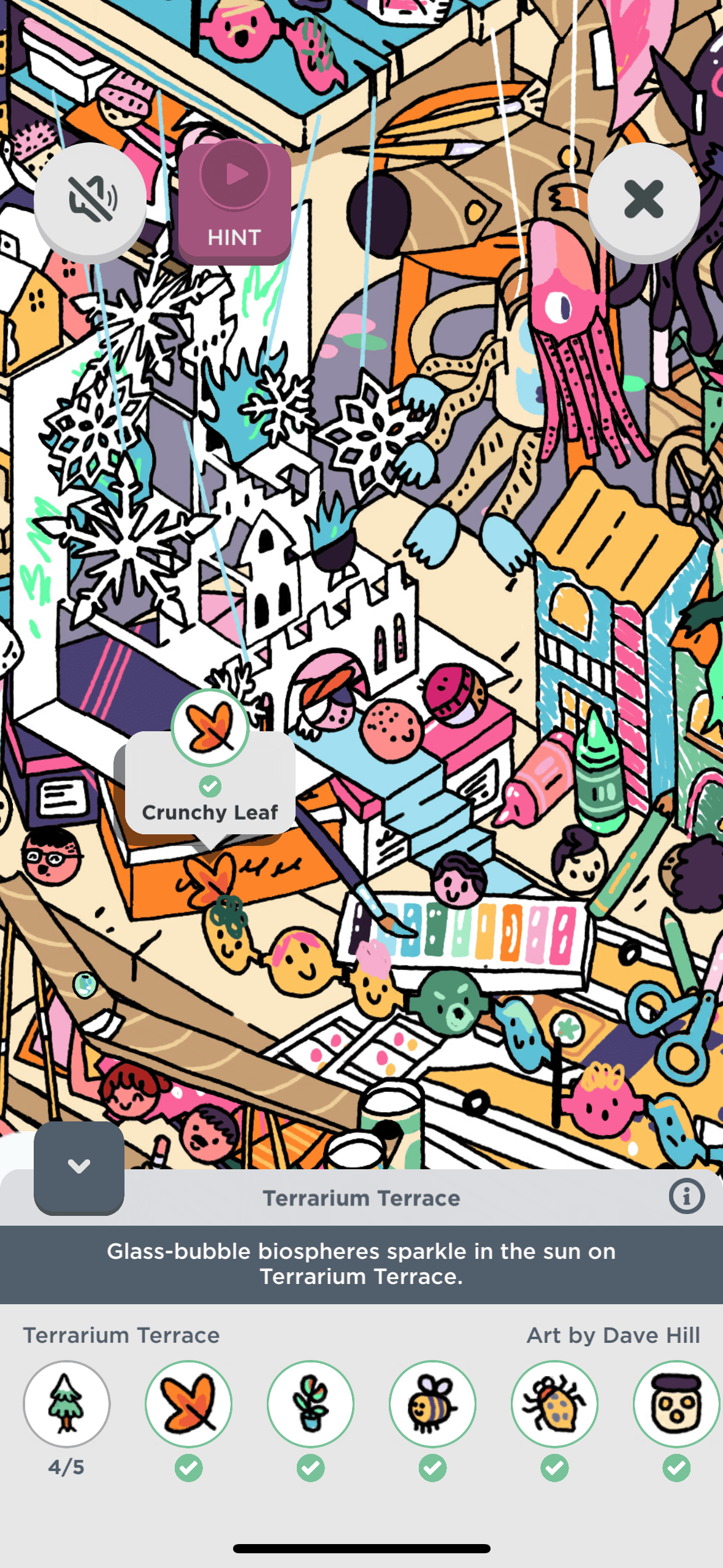Close the puzzle with the X button
This screenshot has height=1568, width=723.
pyautogui.click(x=643, y=199)
